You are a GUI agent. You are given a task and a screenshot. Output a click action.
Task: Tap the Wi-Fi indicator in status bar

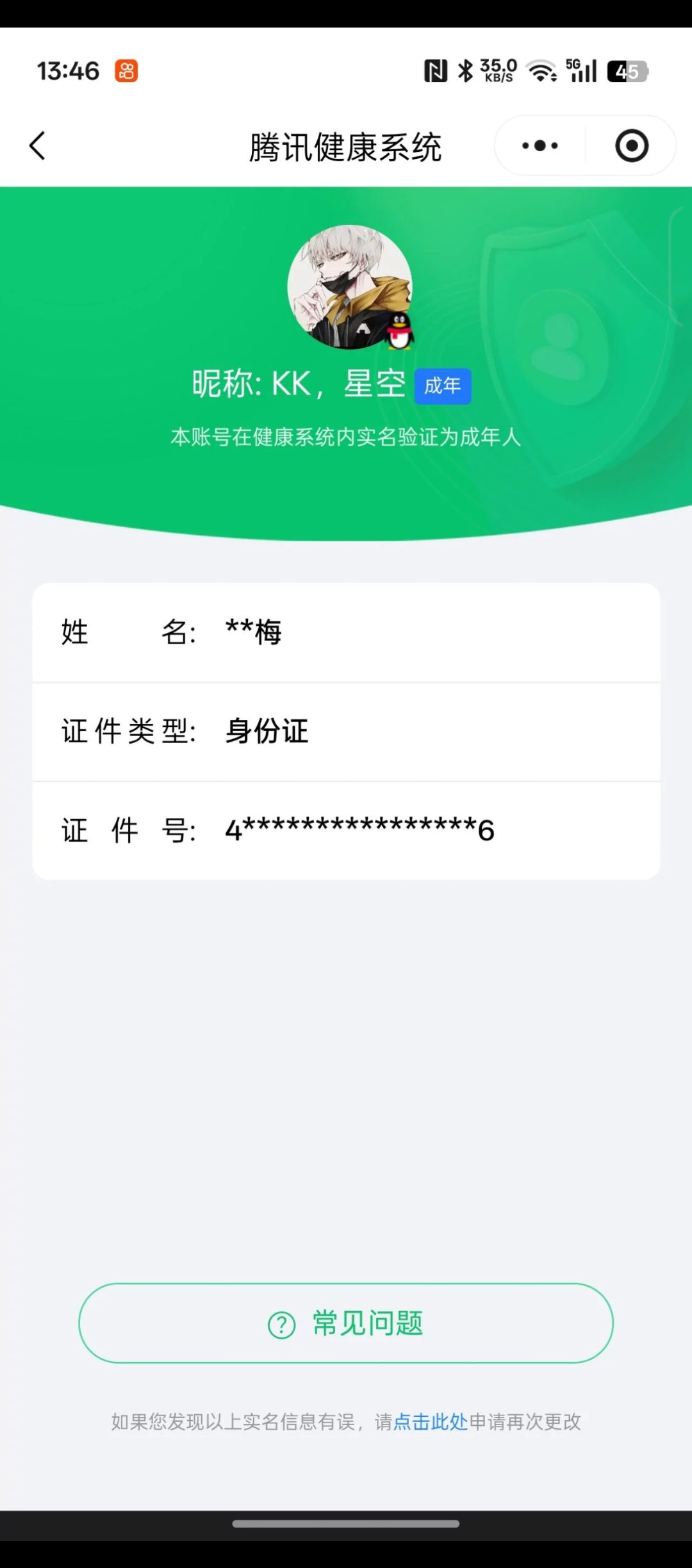pyautogui.click(x=541, y=70)
